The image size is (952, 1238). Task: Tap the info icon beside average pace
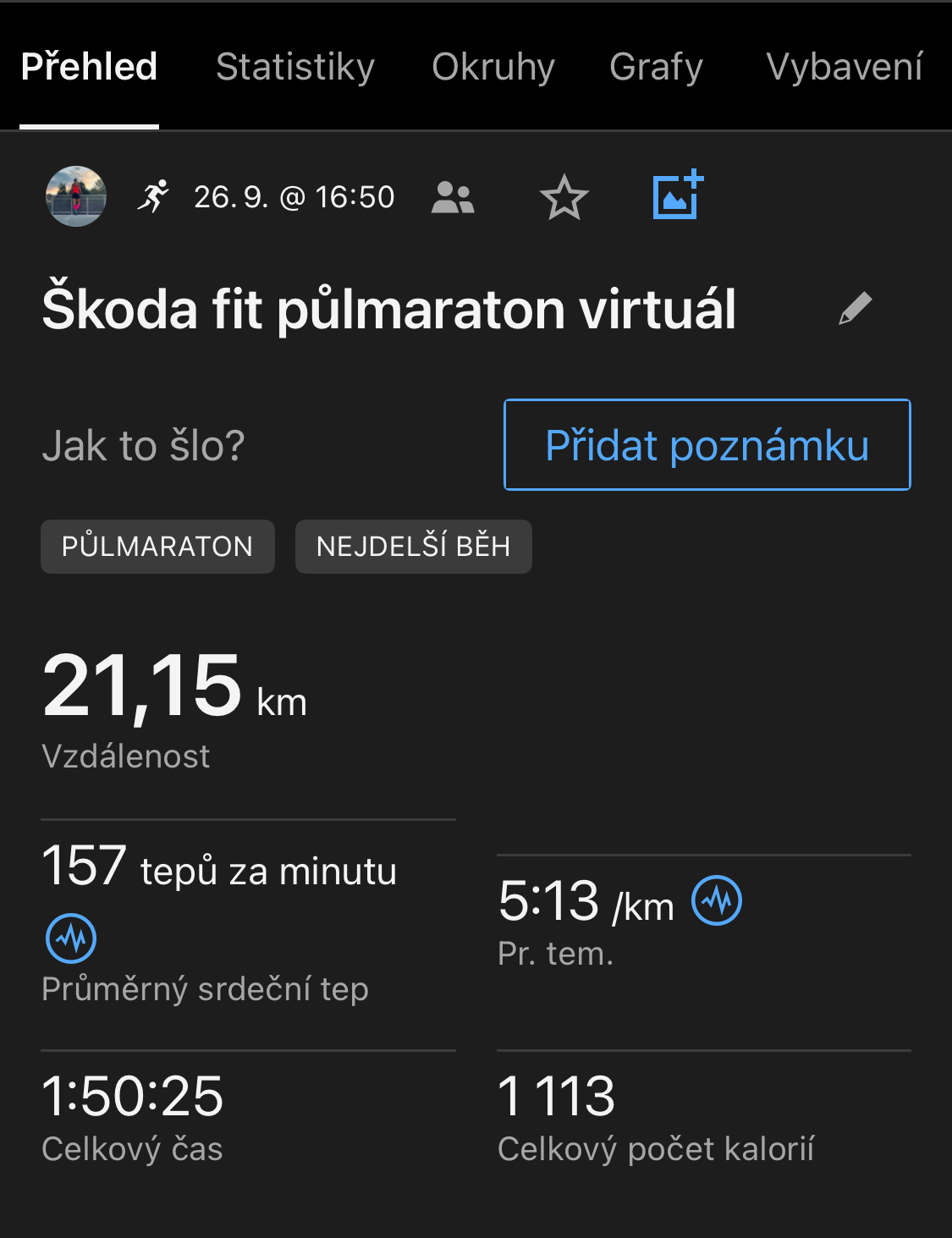click(717, 900)
